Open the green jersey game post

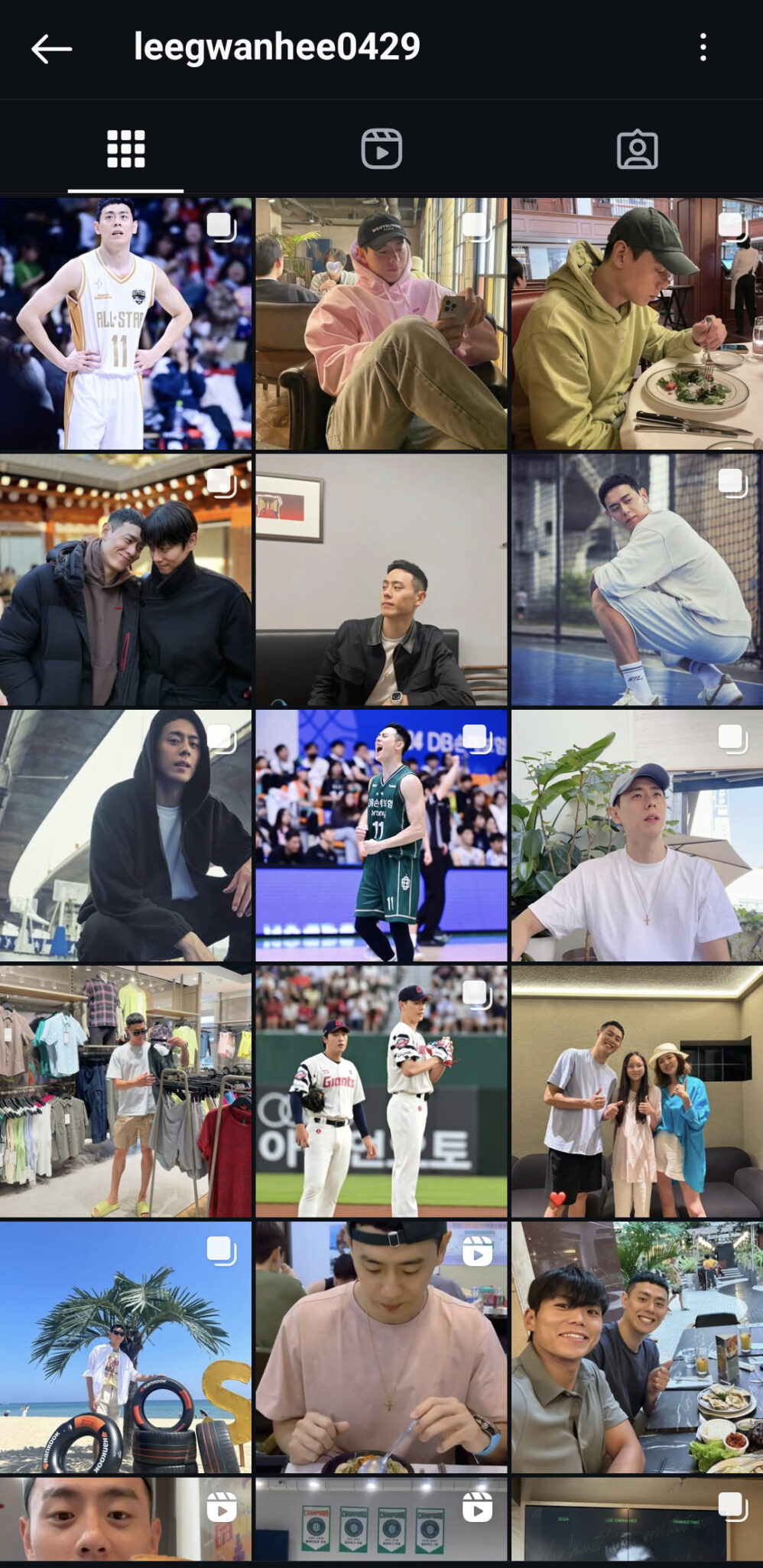[381, 835]
